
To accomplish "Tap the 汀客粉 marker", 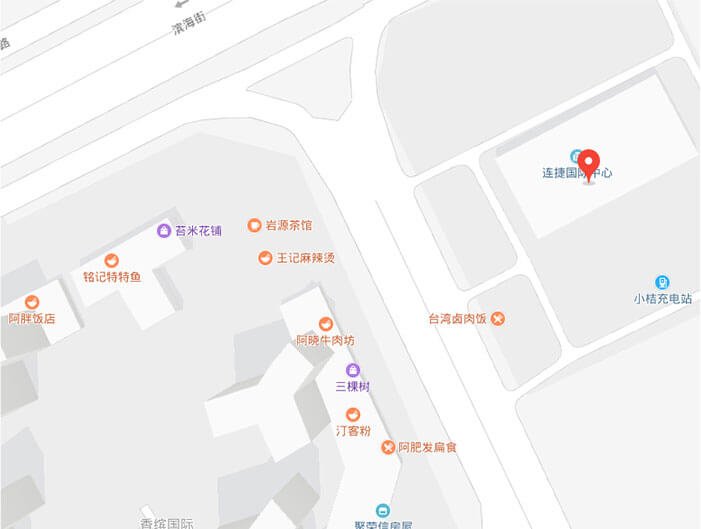I will click(352, 414).
